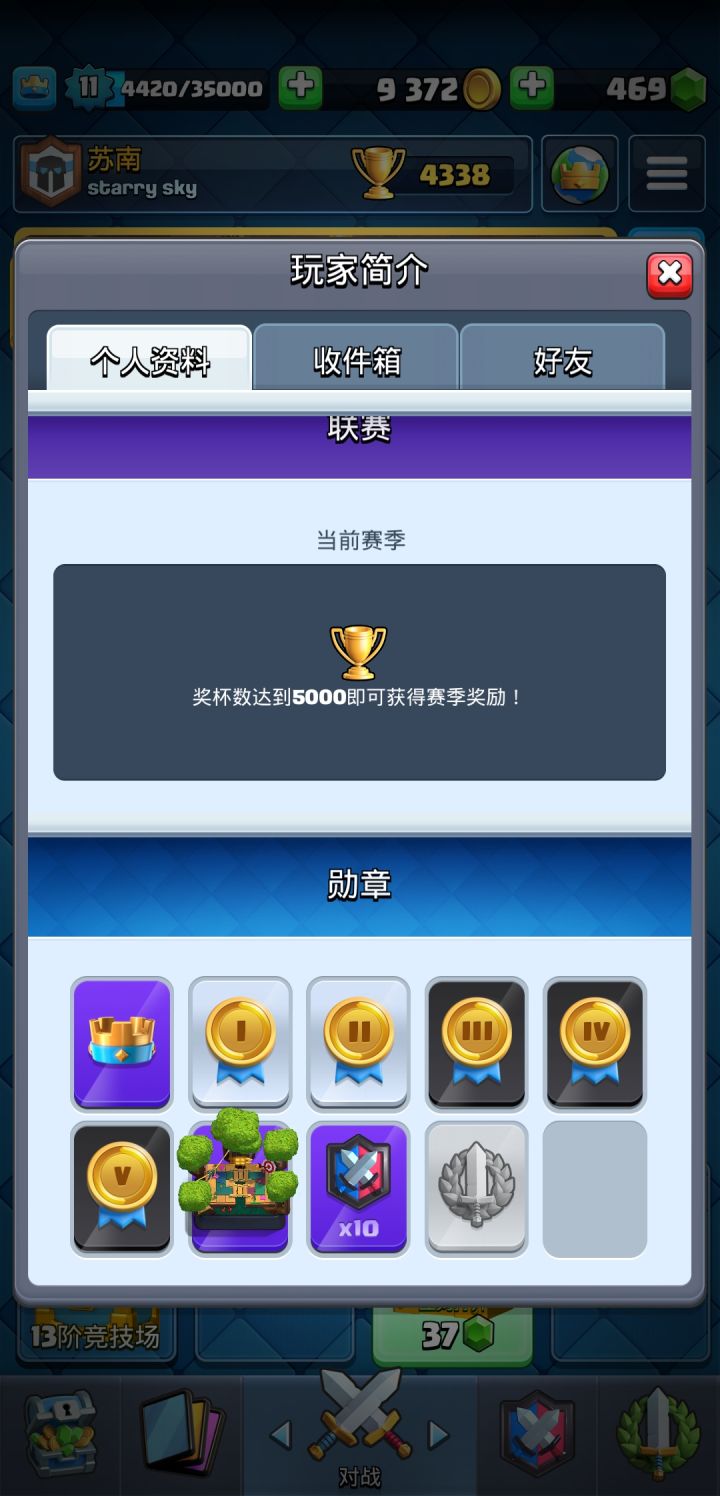720x1496 pixels.
Task: Click the arena landscape badge
Action: (240, 1188)
